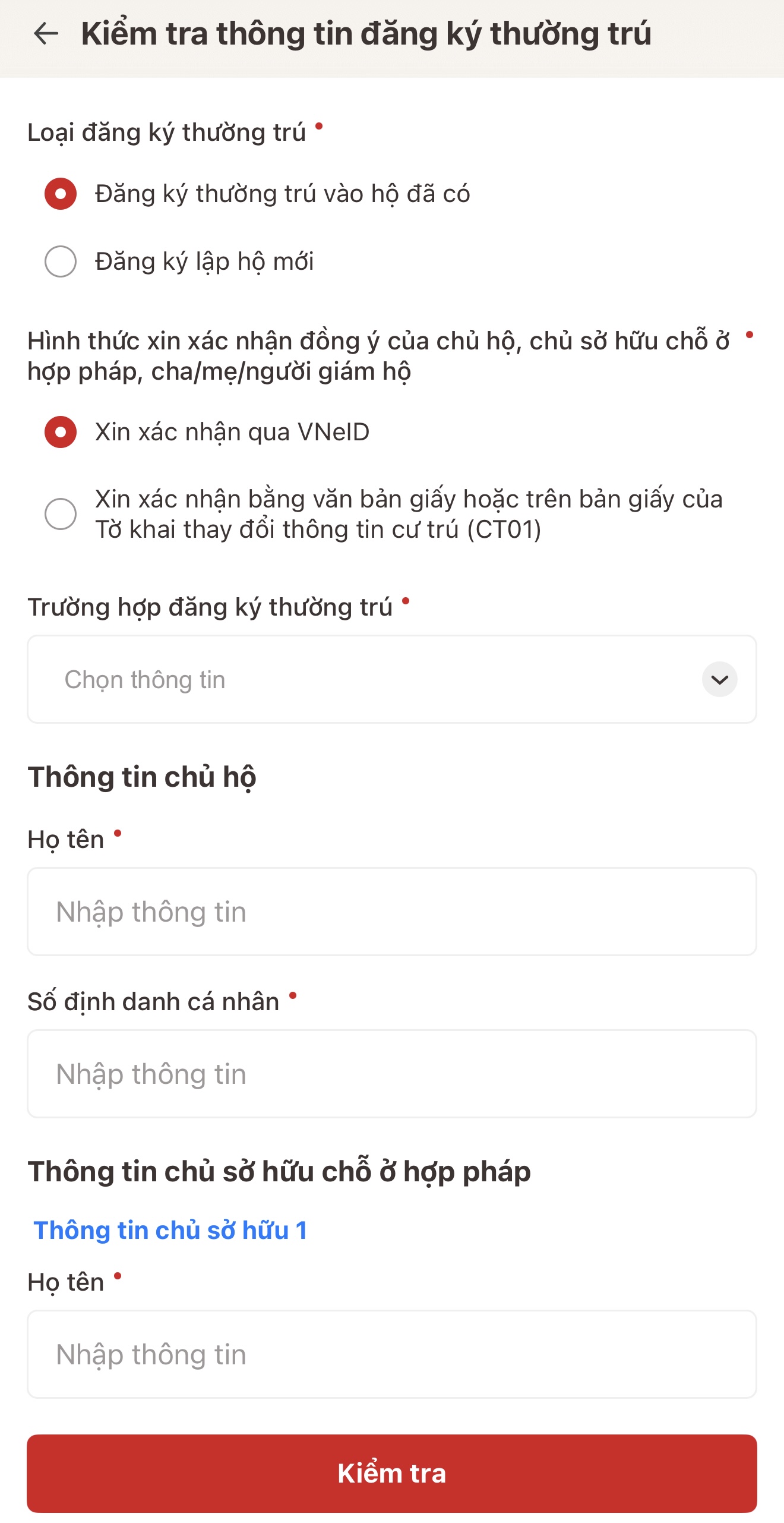This screenshot has height=1523, width=784.
Task: Tap the back arrow in the header
Action: [x=46, y=34]
